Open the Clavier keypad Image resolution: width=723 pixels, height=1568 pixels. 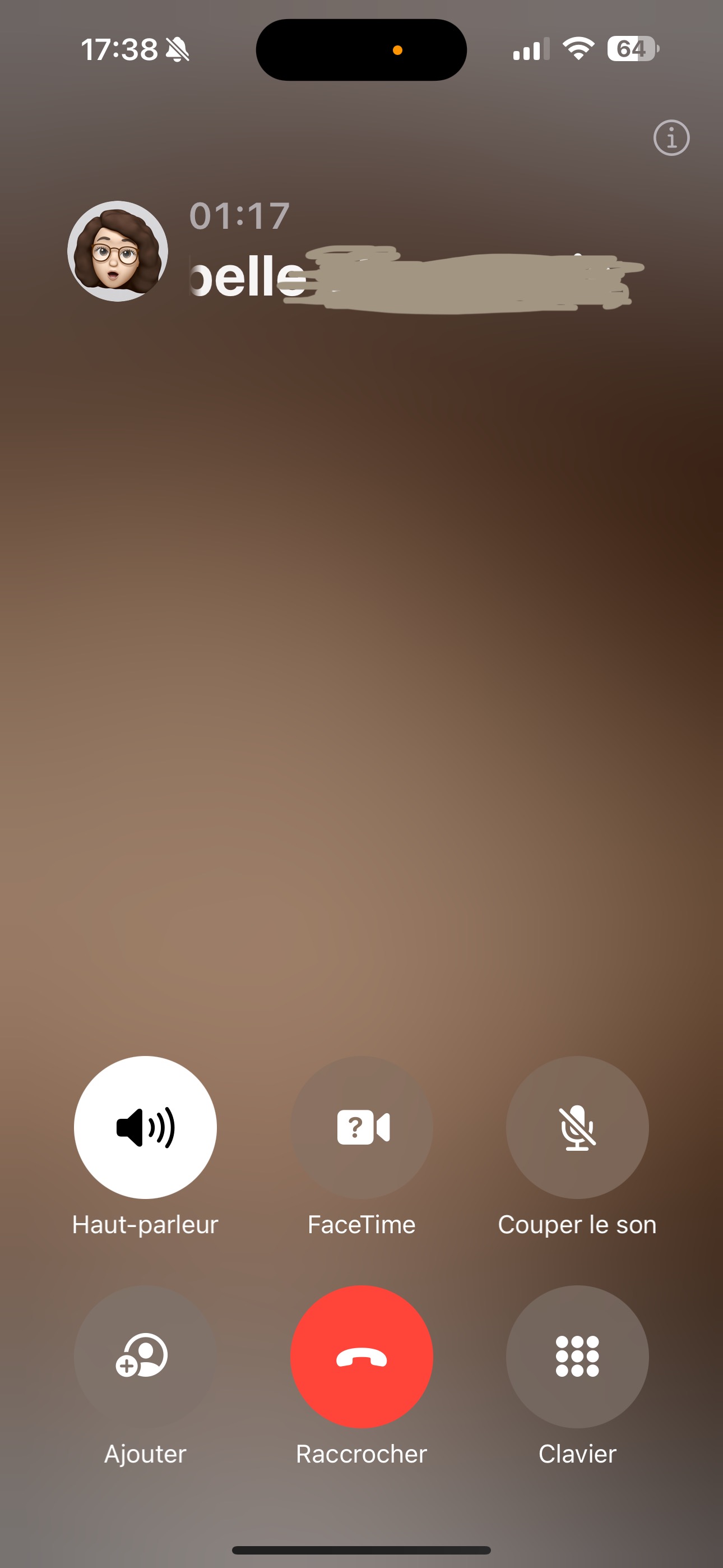click(x=577, y=1356)
